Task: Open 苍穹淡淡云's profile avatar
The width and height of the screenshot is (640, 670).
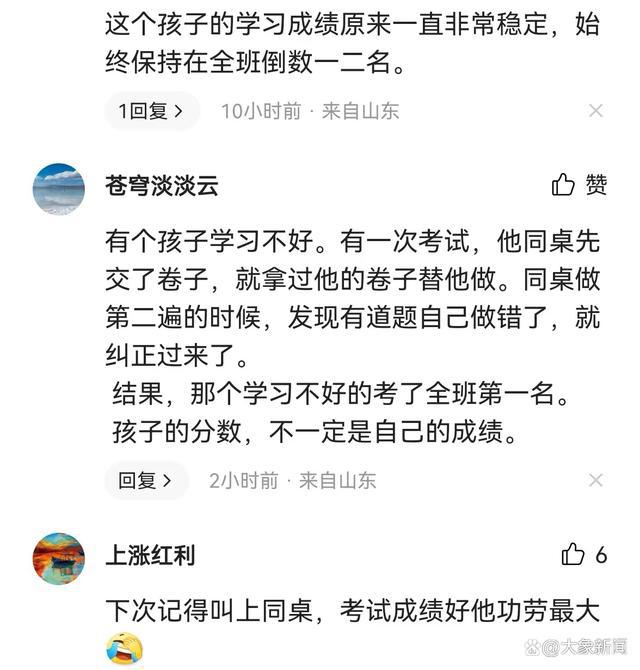Action: tap(59, 189)
